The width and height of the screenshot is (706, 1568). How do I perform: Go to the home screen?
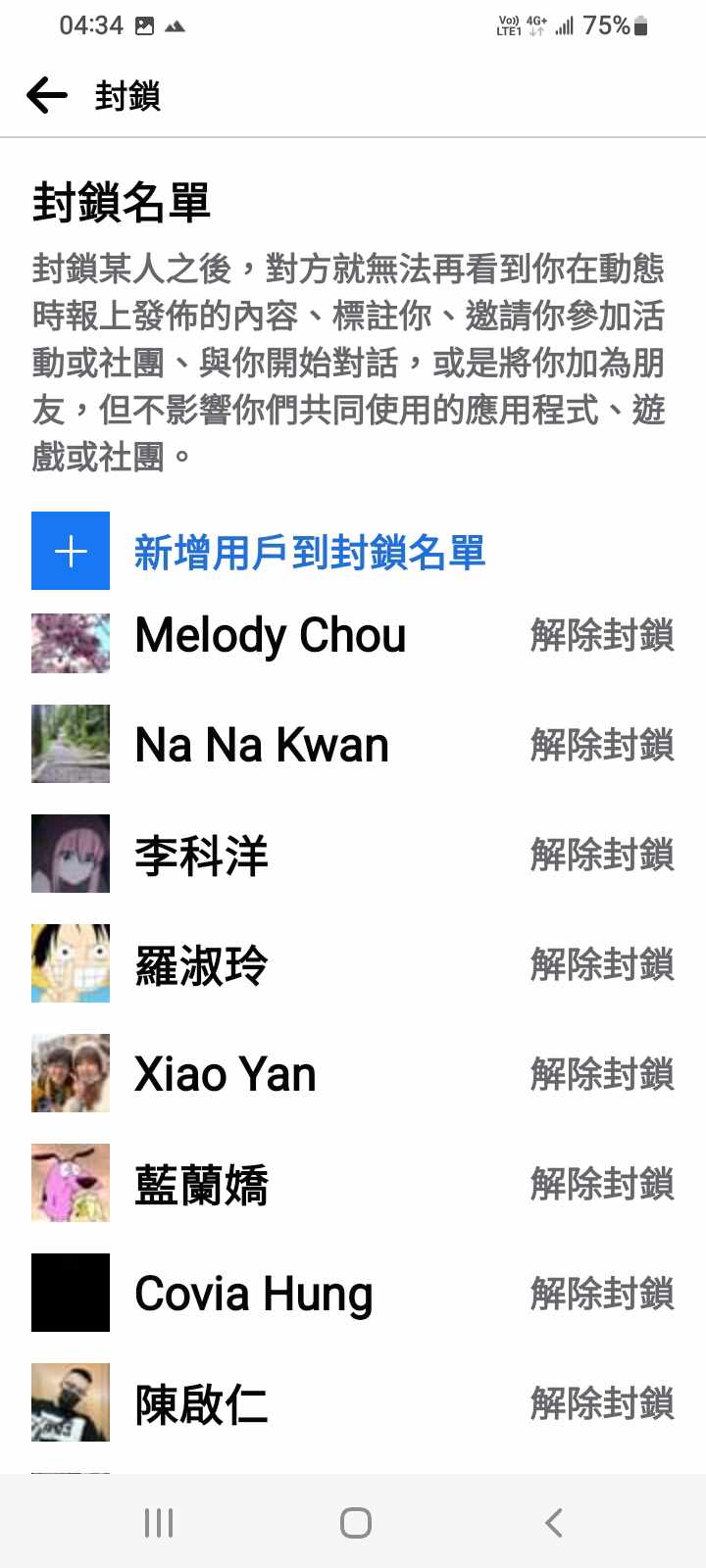pos(355,1523)
